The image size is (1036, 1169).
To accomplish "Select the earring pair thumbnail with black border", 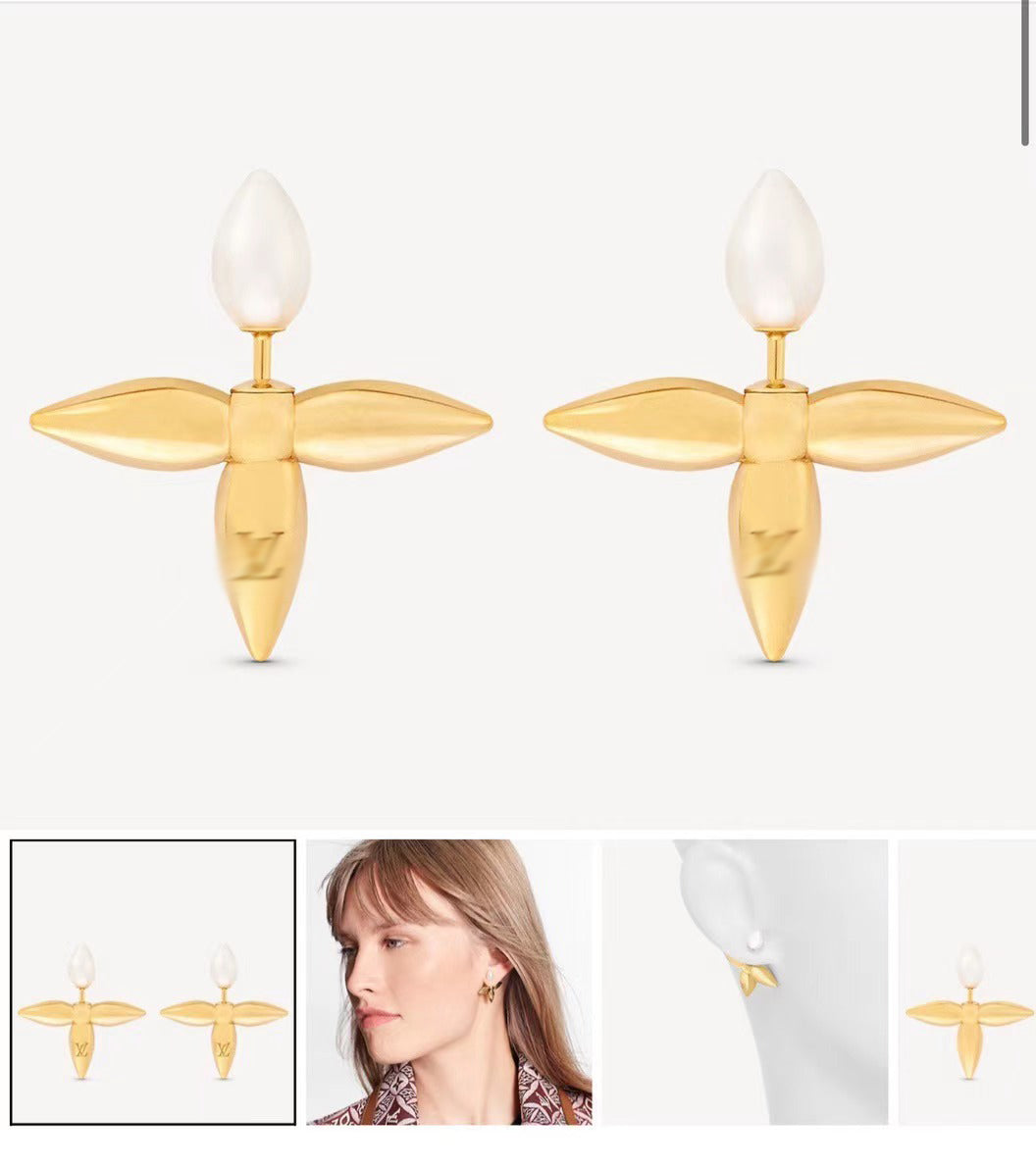I will [x=153, y=982].
